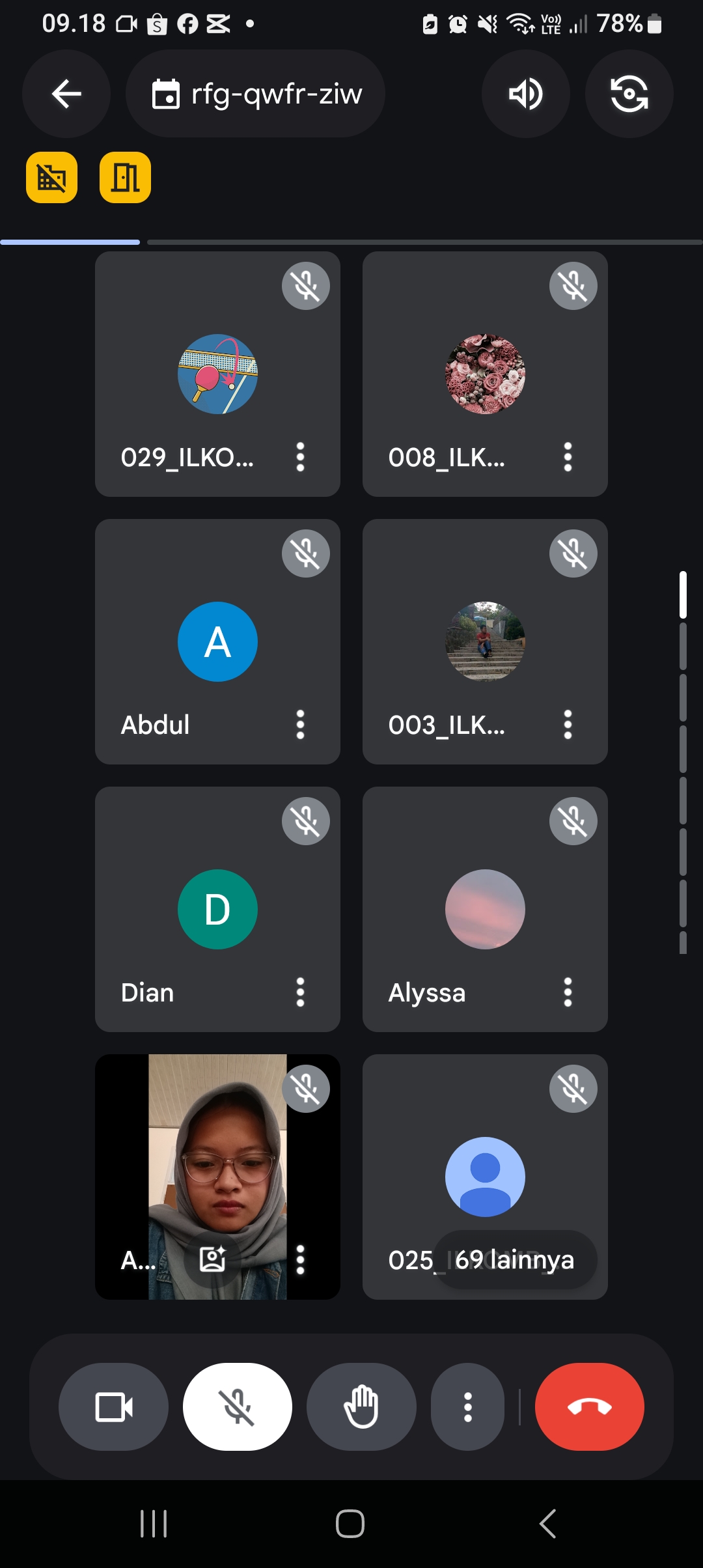This screenshot has width=703, height=1568.
Task: Open the menu on Abdul's tile
Action: pyautogui.click(x=300, y=725)
